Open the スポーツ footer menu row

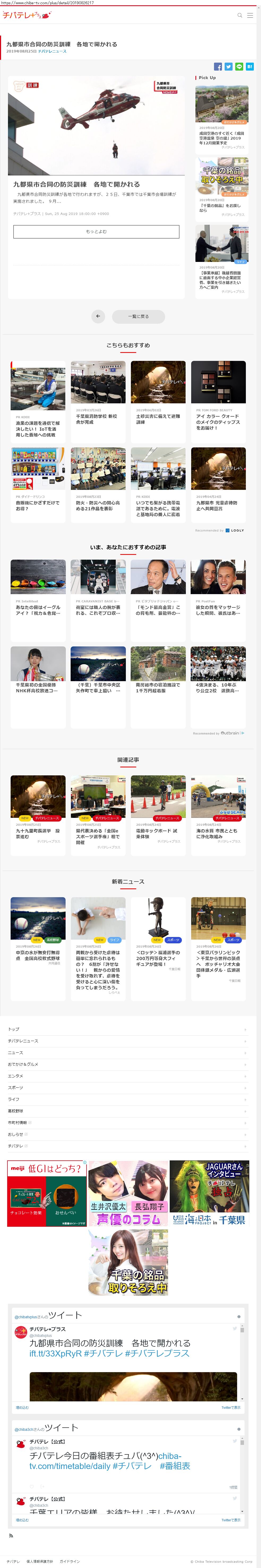tap(127, 1088)
